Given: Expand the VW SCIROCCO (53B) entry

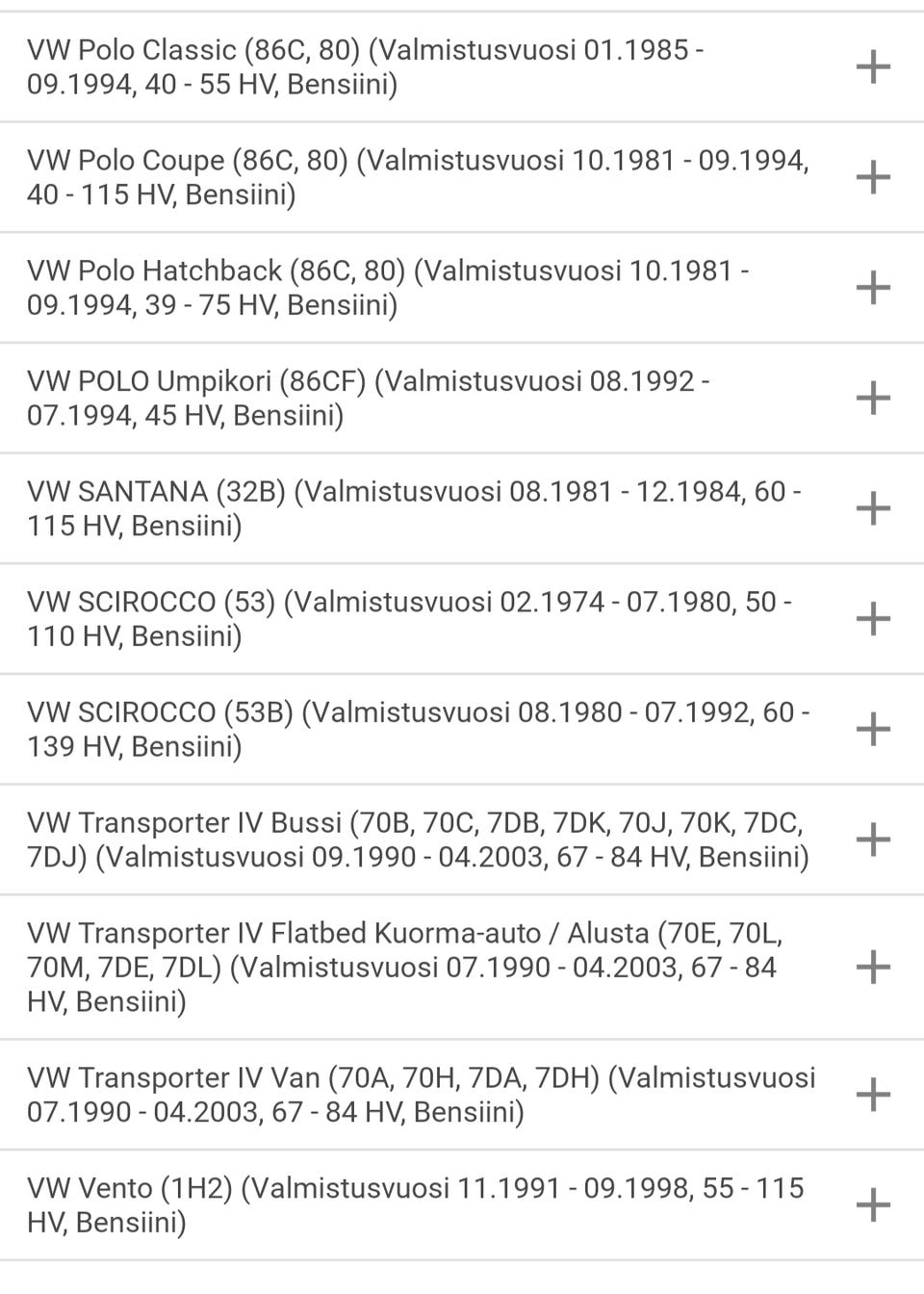Looking at the screenshot, I should click(872, 729).
